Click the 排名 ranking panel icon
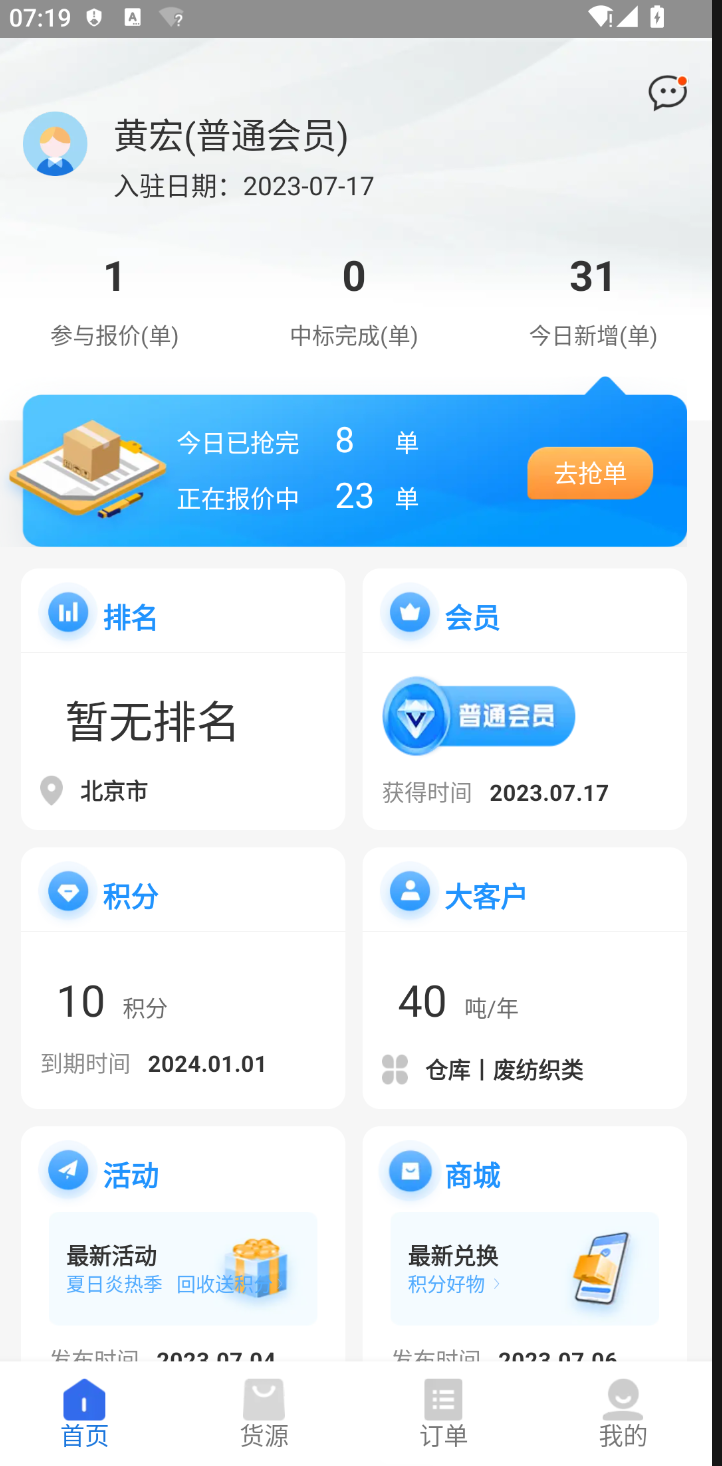This screenshot has height=1466, width=722. coord(67,612)
